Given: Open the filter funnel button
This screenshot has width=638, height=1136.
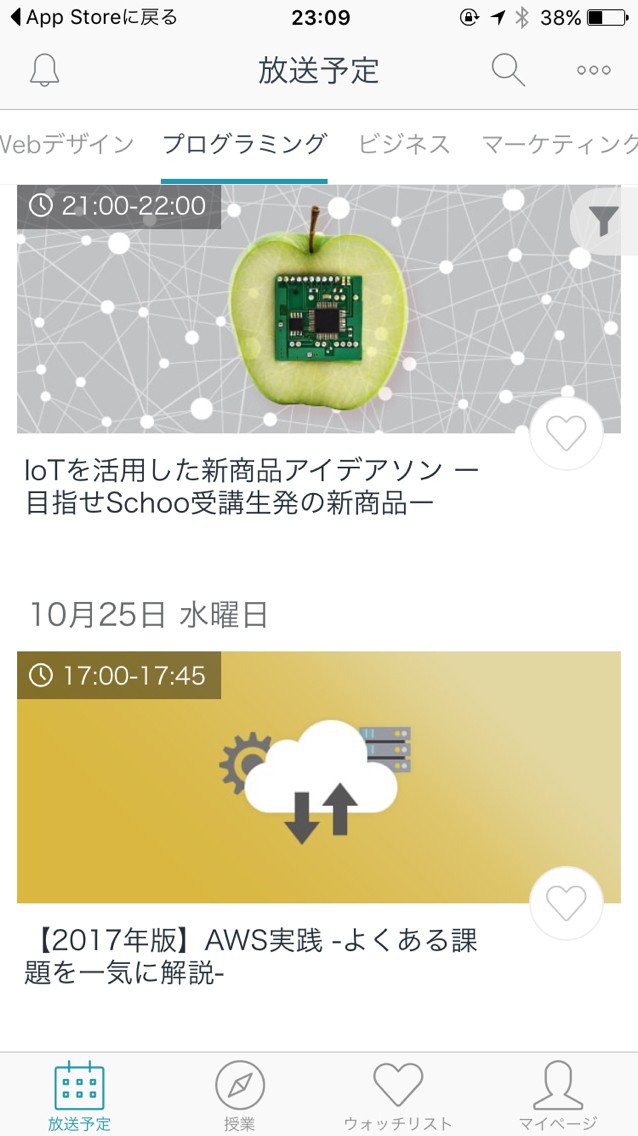Looking at the screenshot, I should (x=603, y=221).
